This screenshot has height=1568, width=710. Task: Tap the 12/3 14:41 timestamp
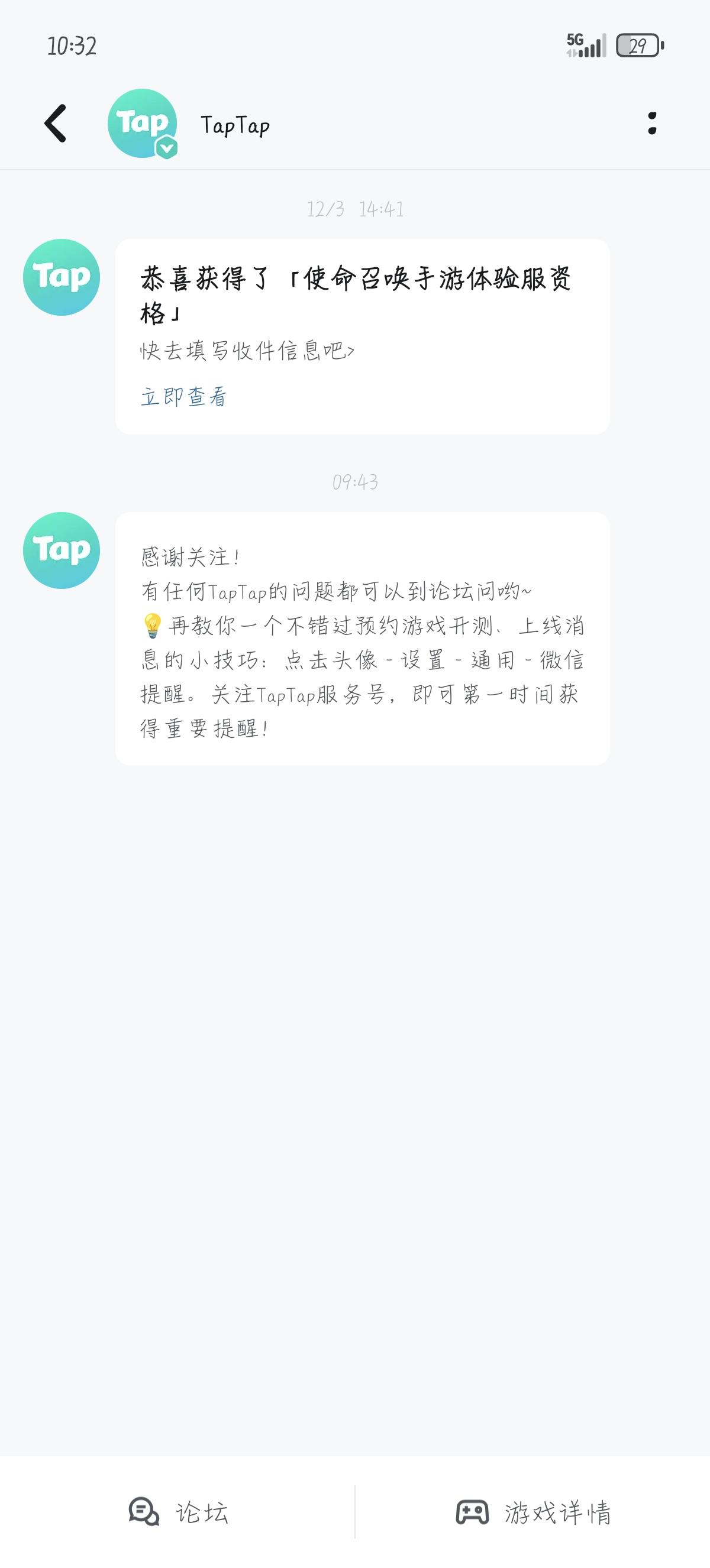point(355,209)
